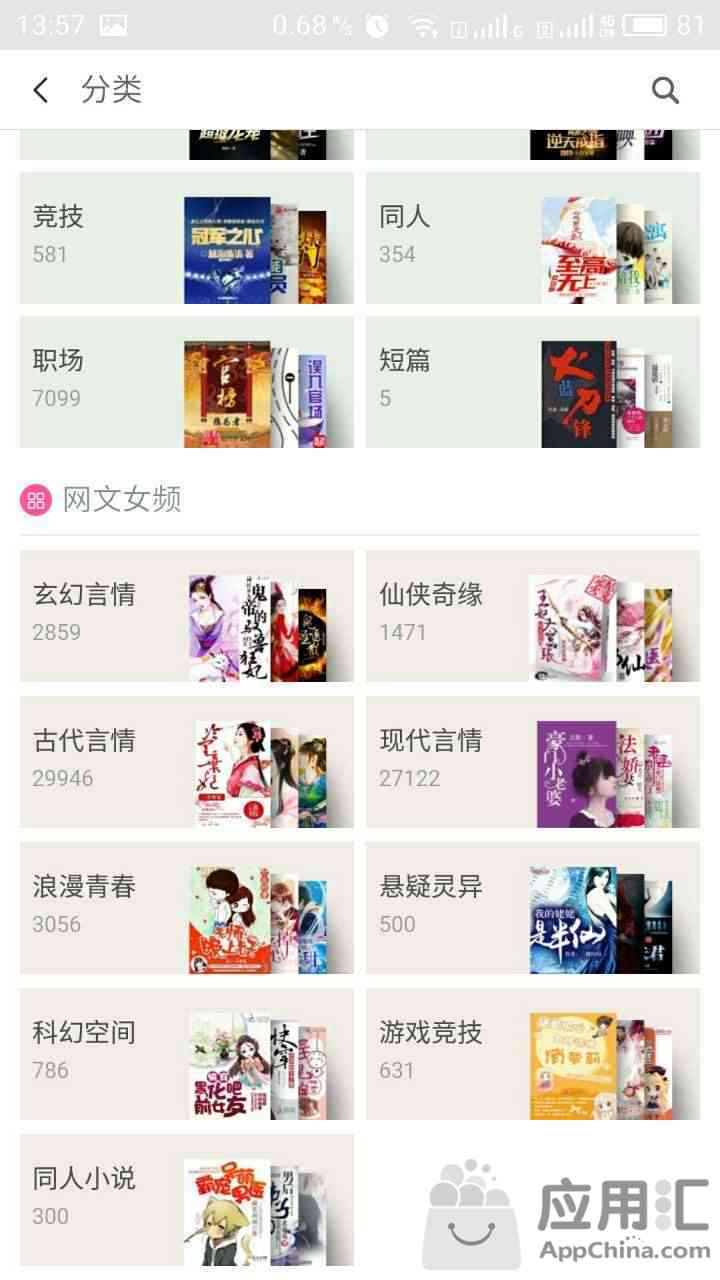Open the 游戏竞技 category

click(x=532, y=1054)
